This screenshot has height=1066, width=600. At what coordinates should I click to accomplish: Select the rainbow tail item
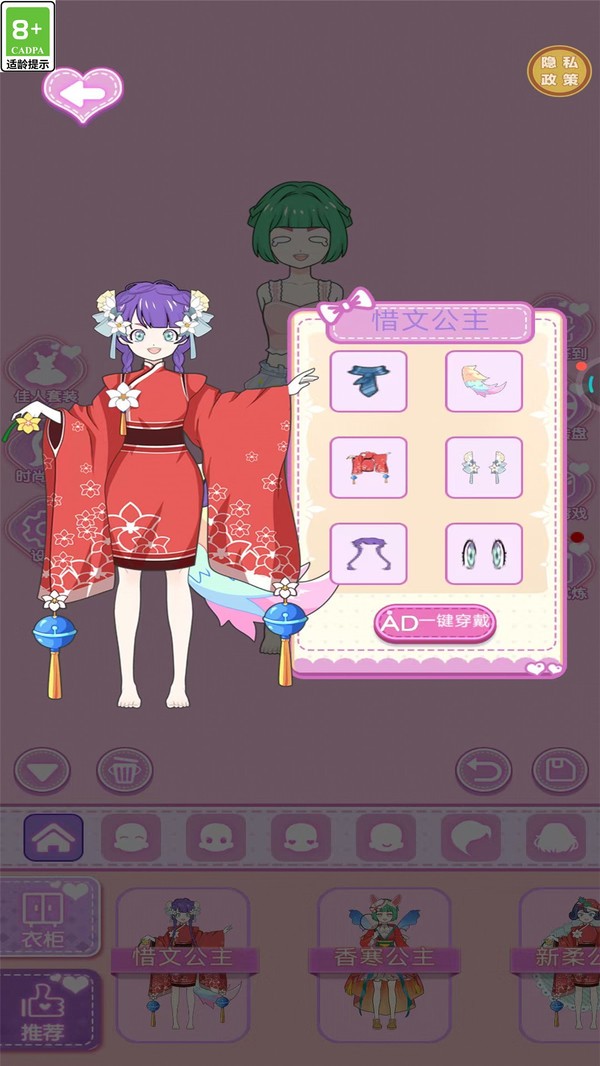[484, 381]
